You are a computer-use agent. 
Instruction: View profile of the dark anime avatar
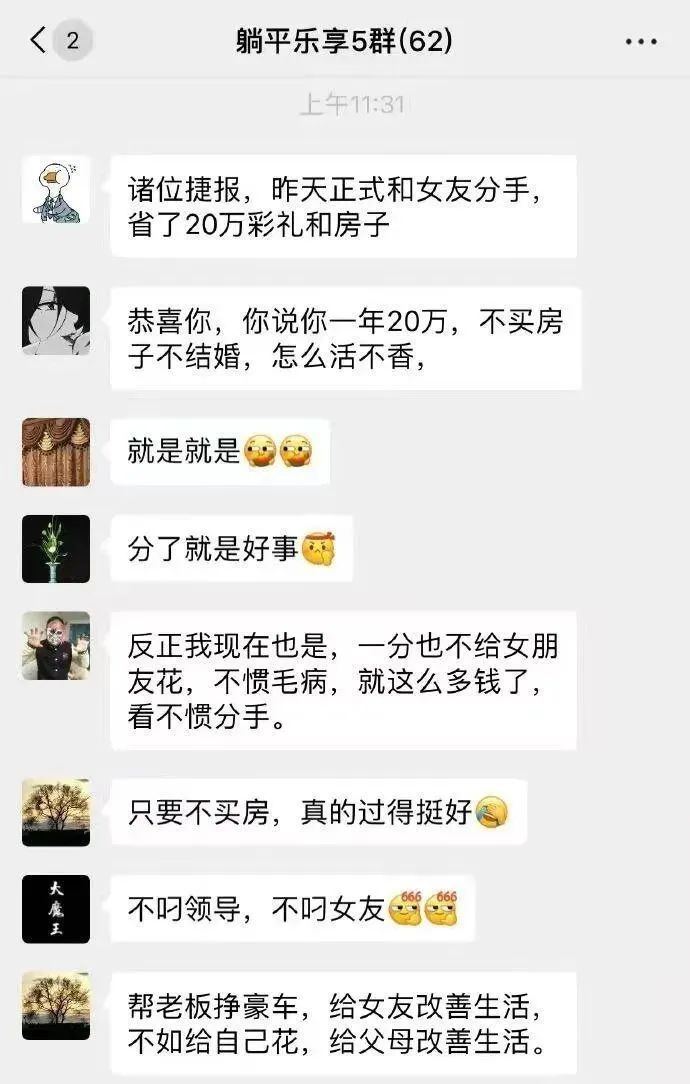point(56,321)
